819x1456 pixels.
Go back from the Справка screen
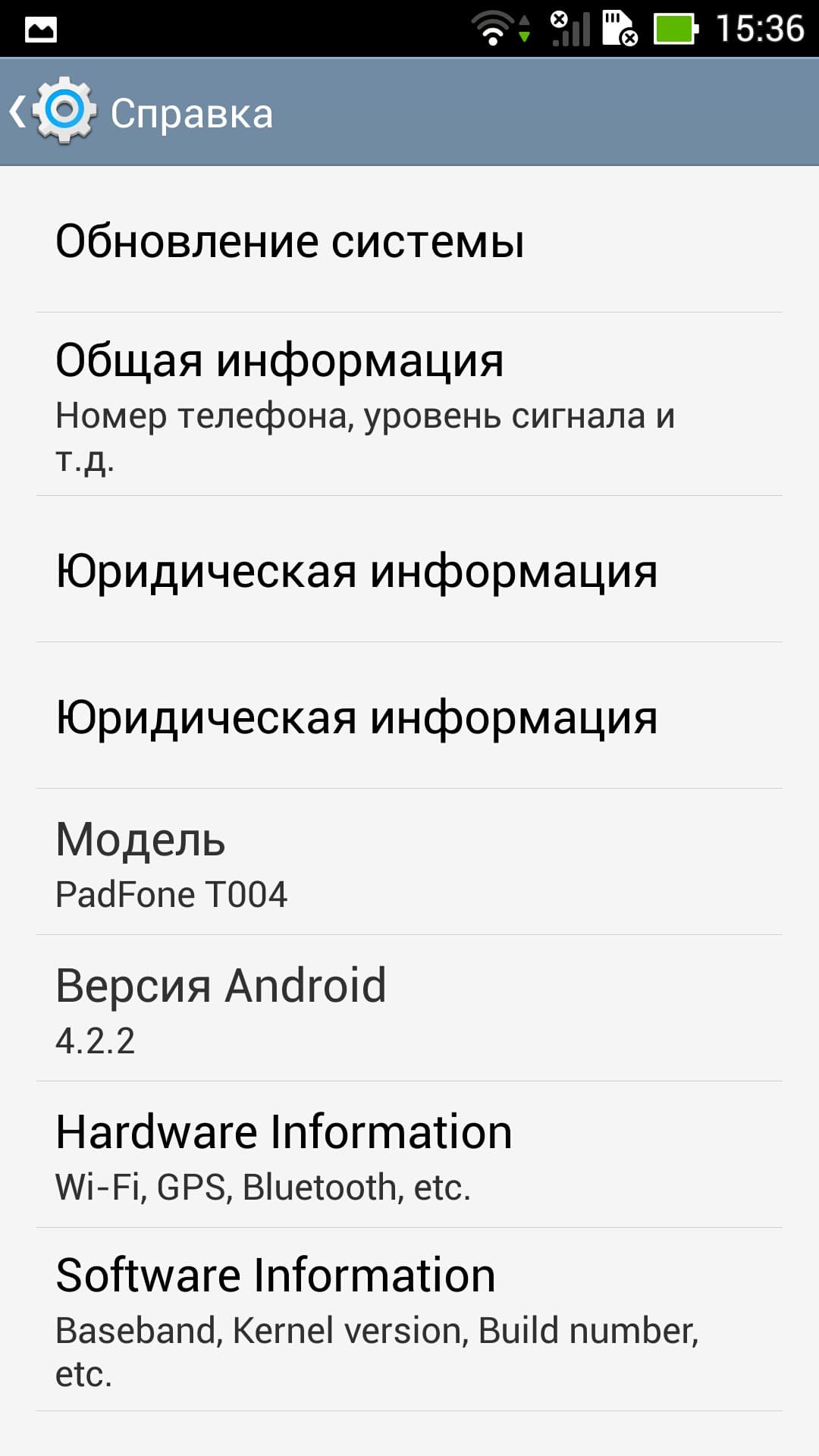coord(50,112)
